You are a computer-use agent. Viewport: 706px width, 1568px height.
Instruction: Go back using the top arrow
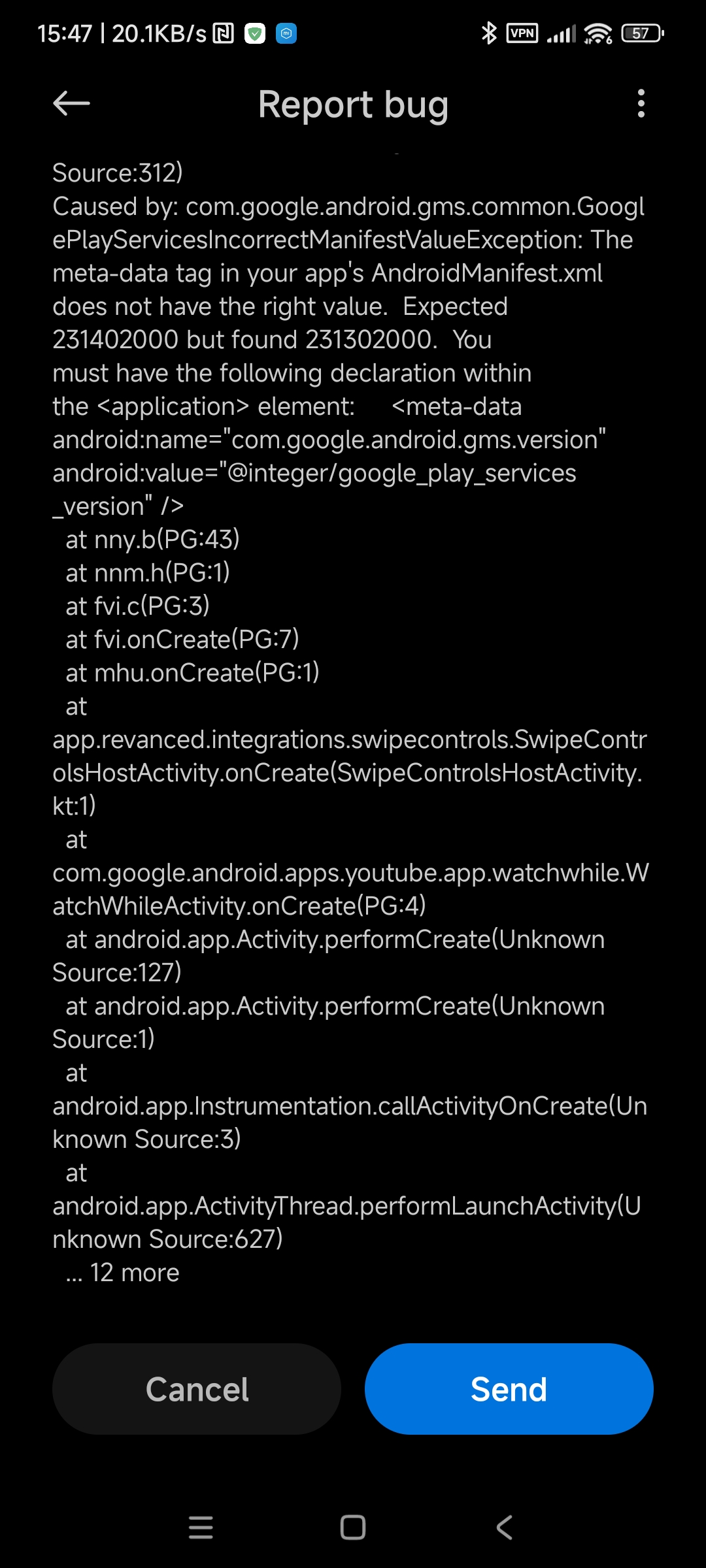[71, 103]
